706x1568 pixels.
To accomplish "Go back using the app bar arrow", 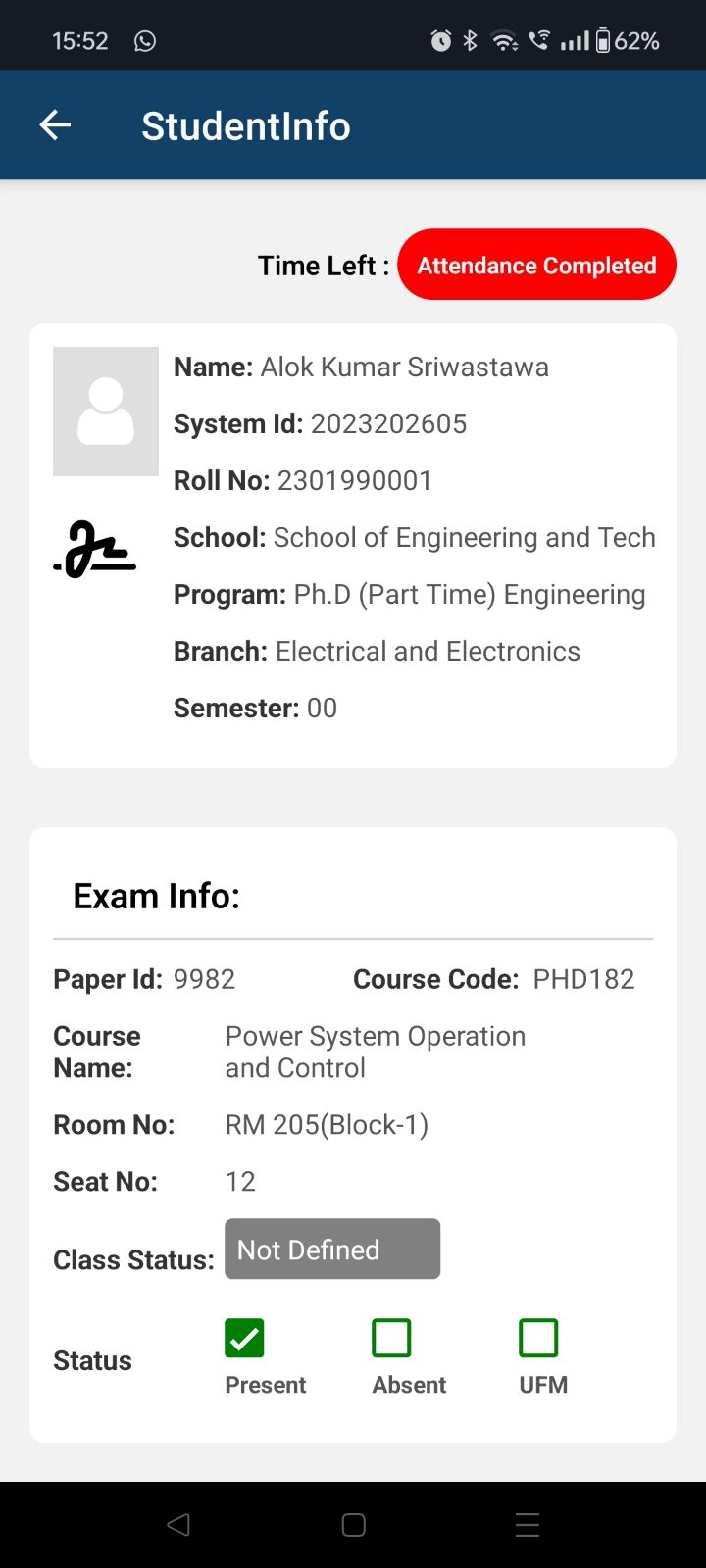I will coord(55,125).
